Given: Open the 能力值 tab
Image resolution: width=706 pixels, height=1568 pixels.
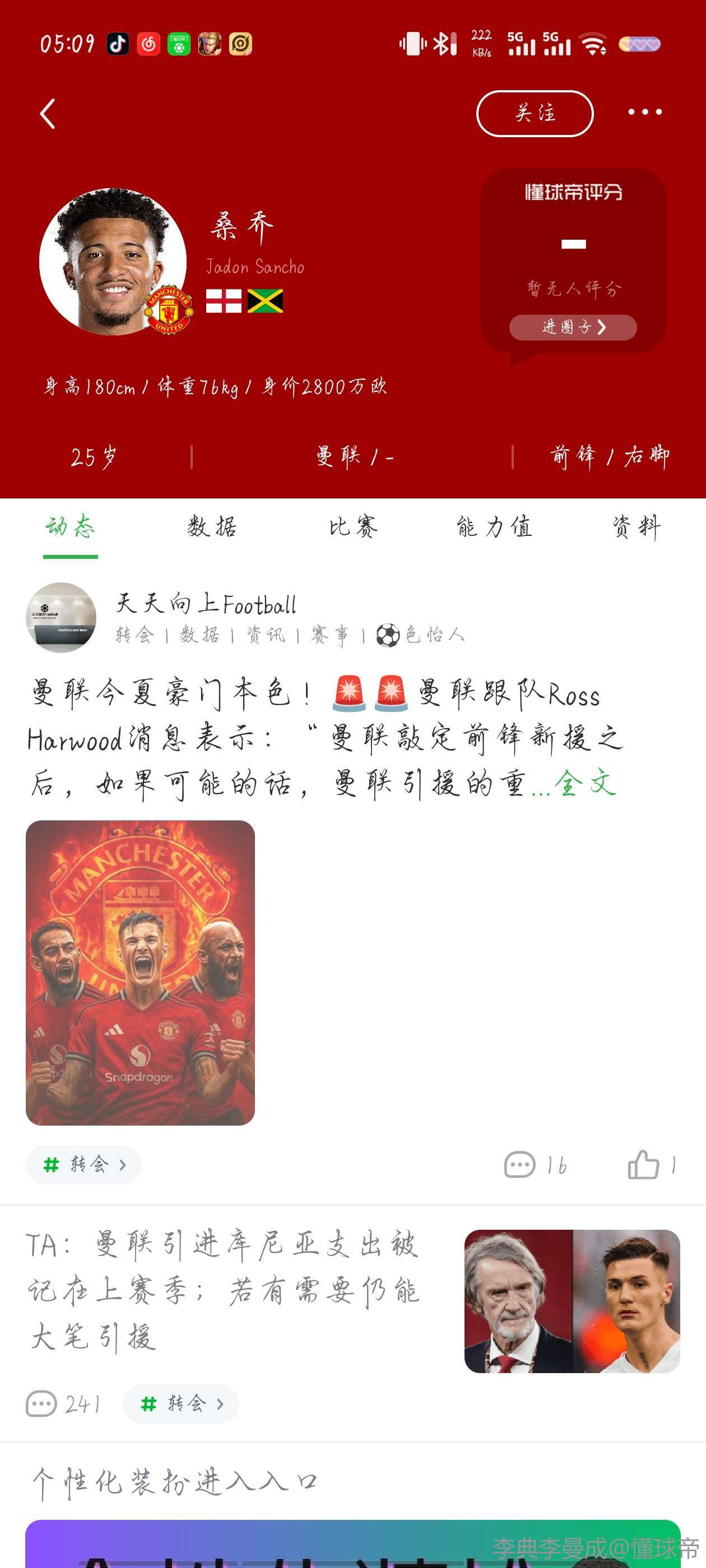Looking at the screenshot, I should [x=494, y=527].
